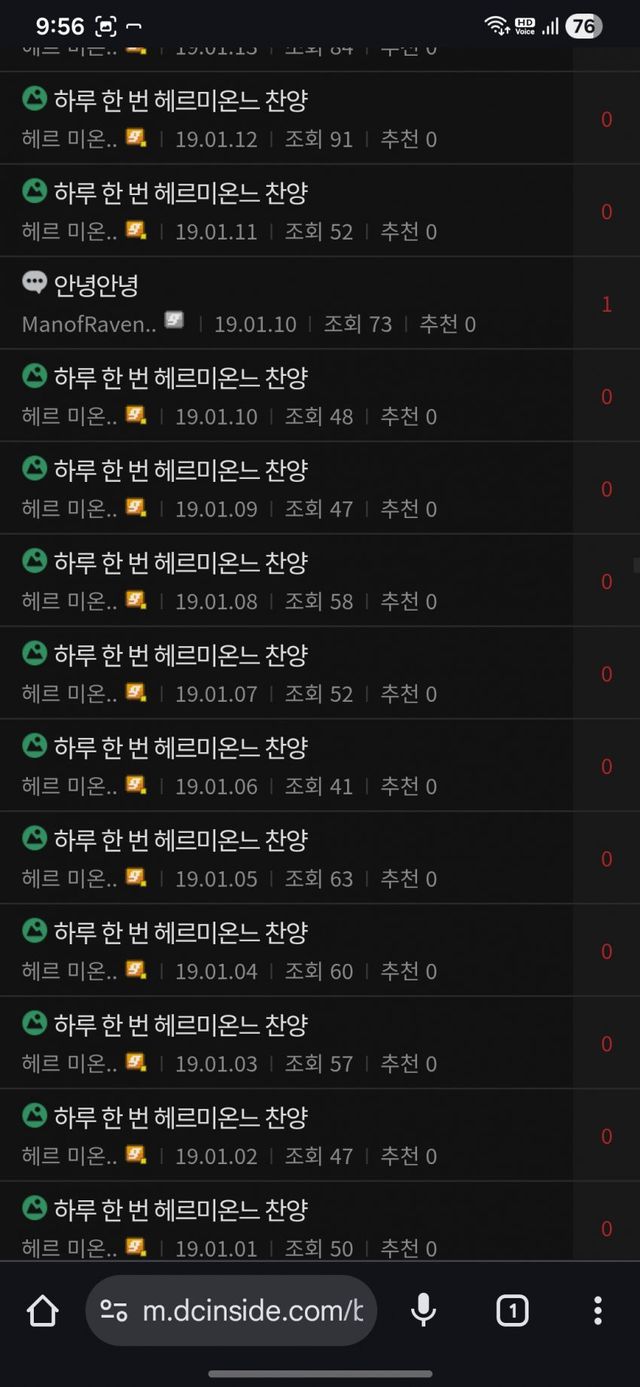Screen dimensions: 640x1387
Task: Open the post dated 19.01.07
Action: coord(180,655)
